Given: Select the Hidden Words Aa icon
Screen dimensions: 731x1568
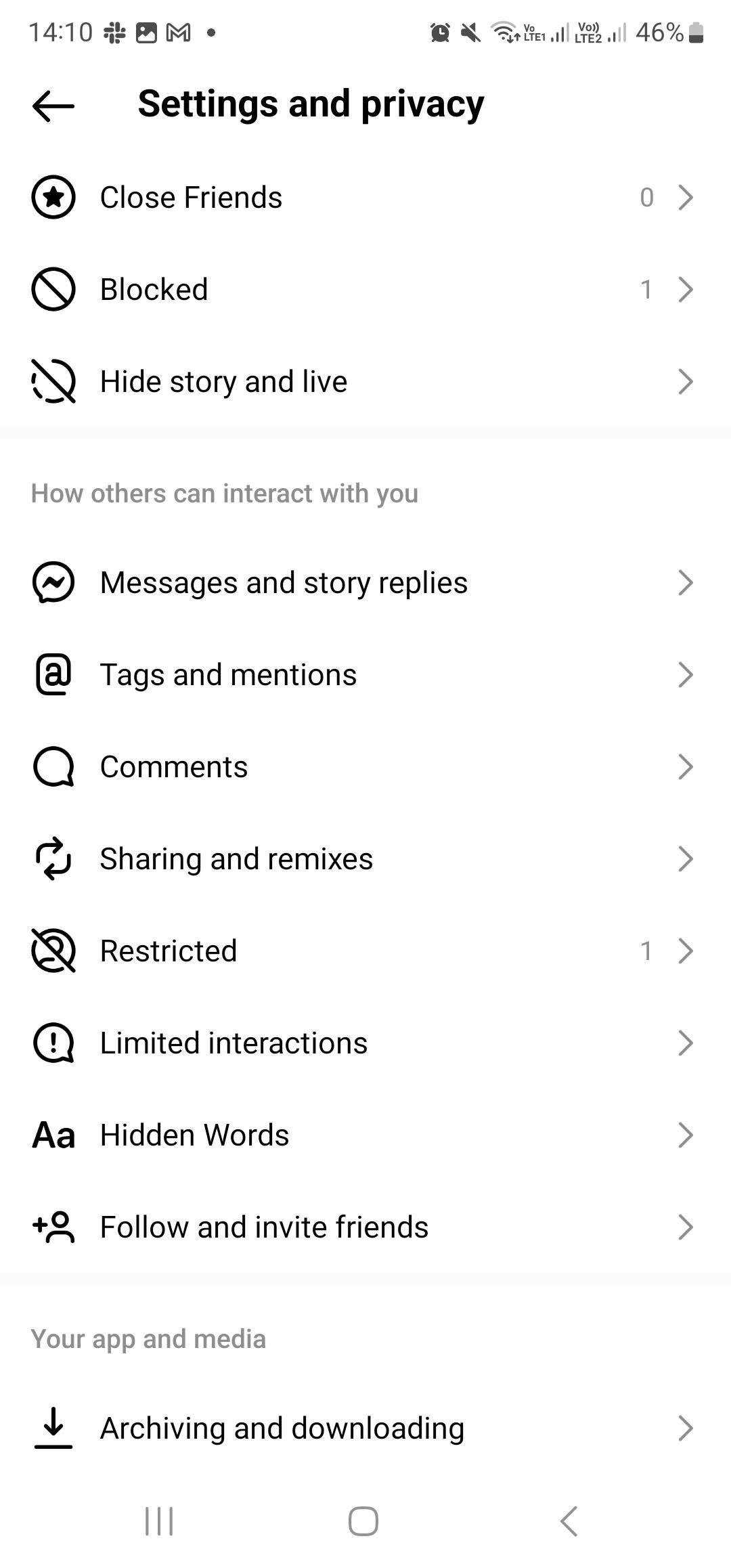Looking at the screenshot, I should pyautogui.click(x=53, y=1135).
